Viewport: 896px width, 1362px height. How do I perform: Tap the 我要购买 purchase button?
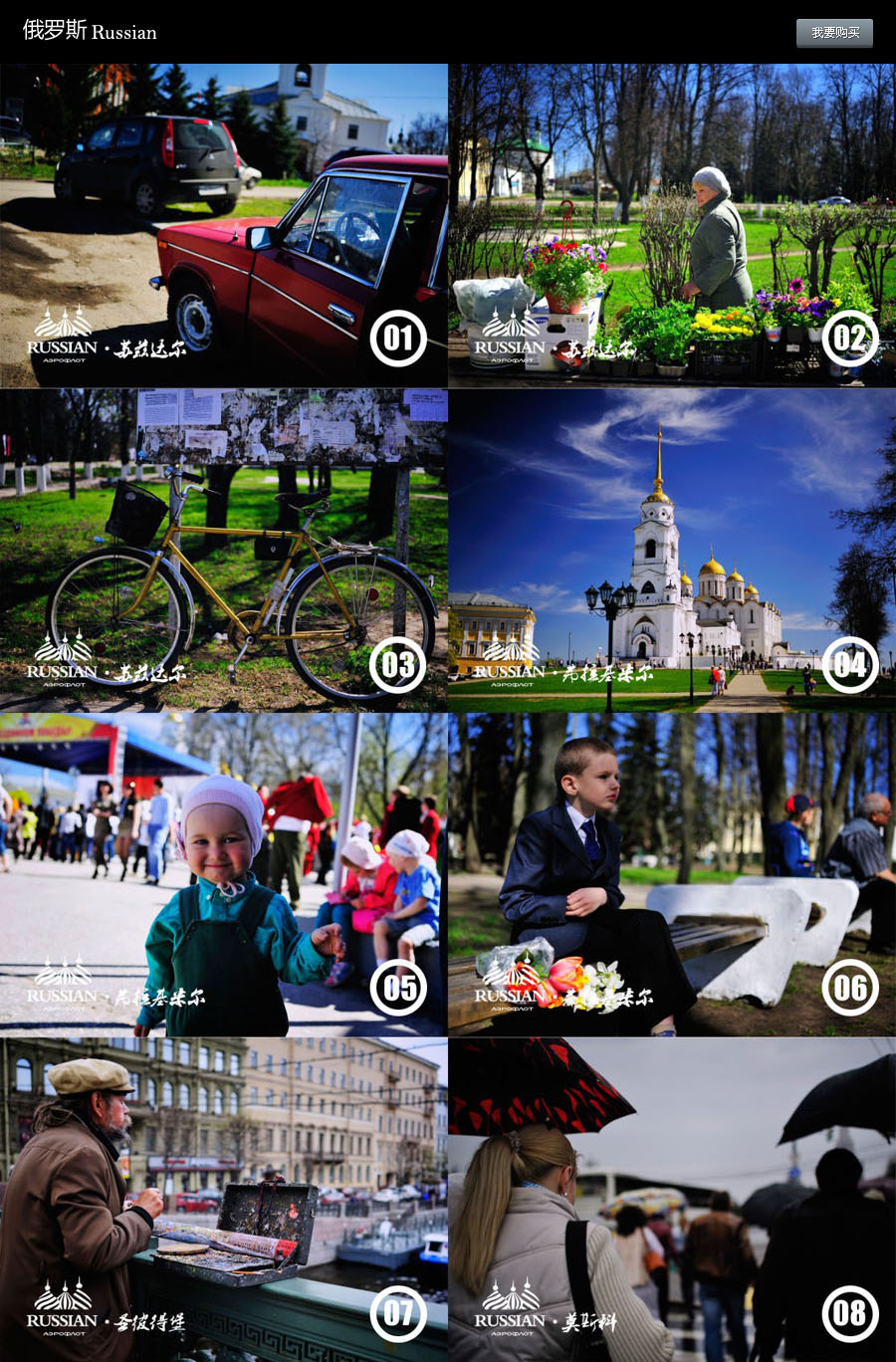834,33
